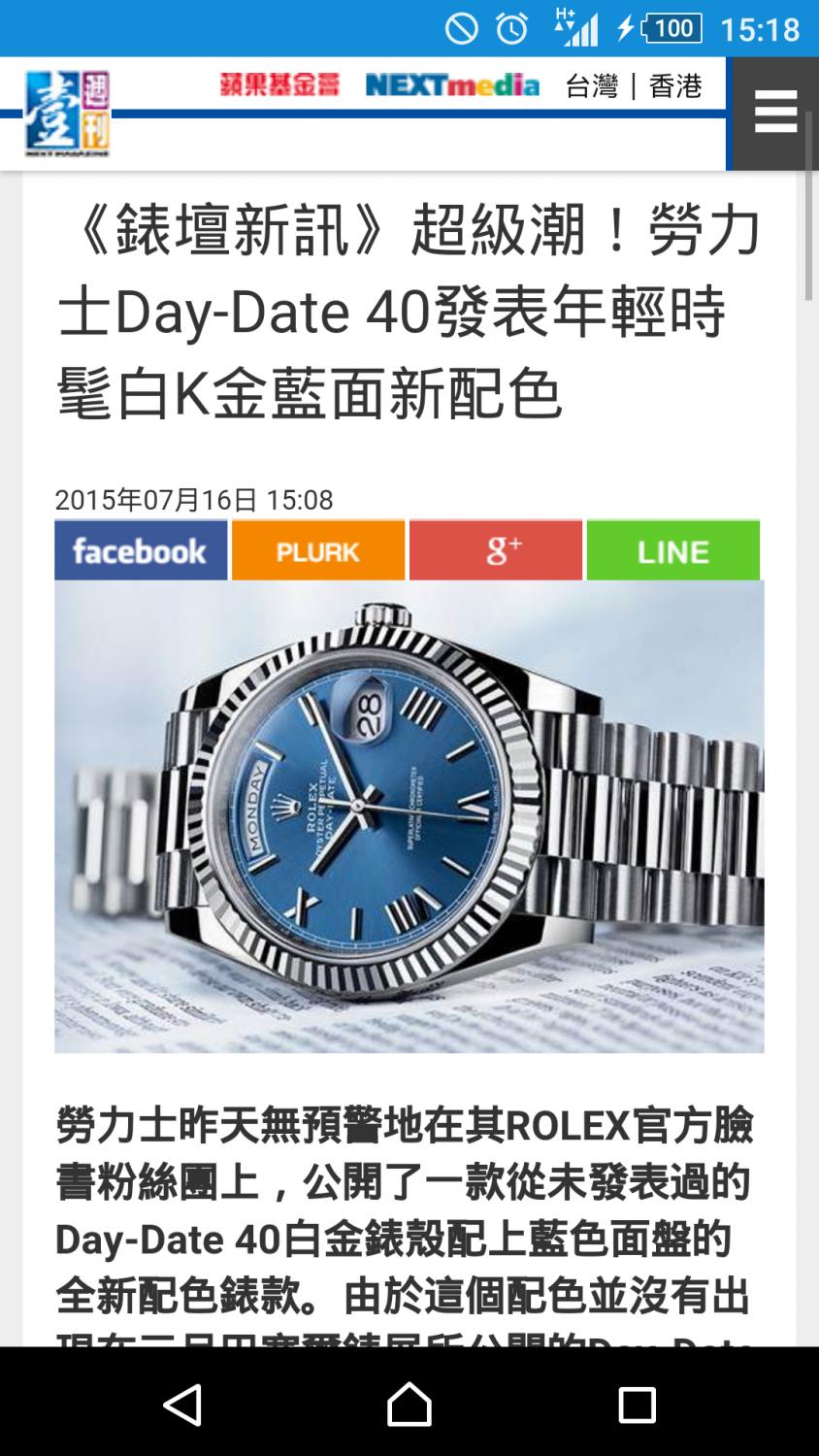Share article to Plurk
Image resolution: width=819 pixels, height=1456 pixels.
point(318,550)
